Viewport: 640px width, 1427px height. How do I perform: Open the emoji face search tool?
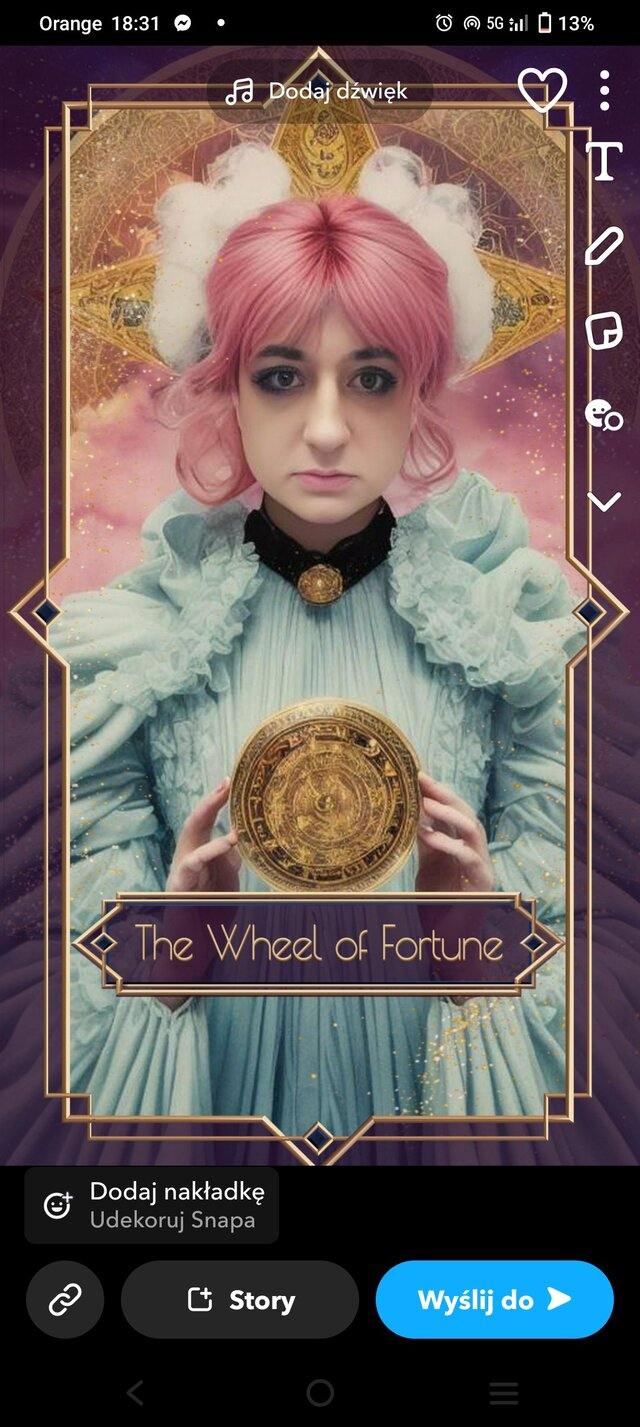605,414
